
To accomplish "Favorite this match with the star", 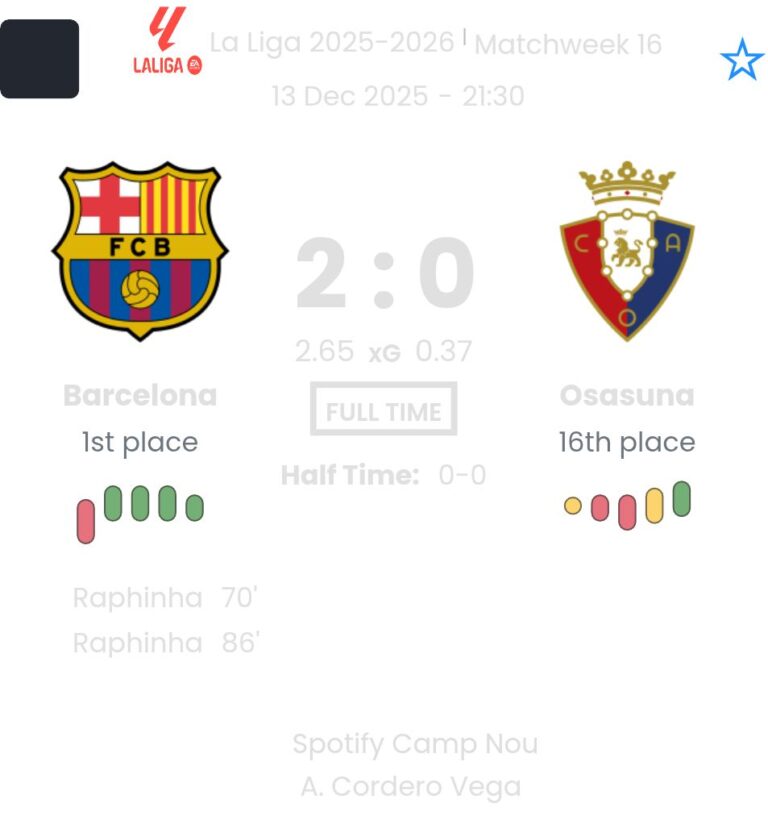I will pyautogui.click(x=741, y=60).
